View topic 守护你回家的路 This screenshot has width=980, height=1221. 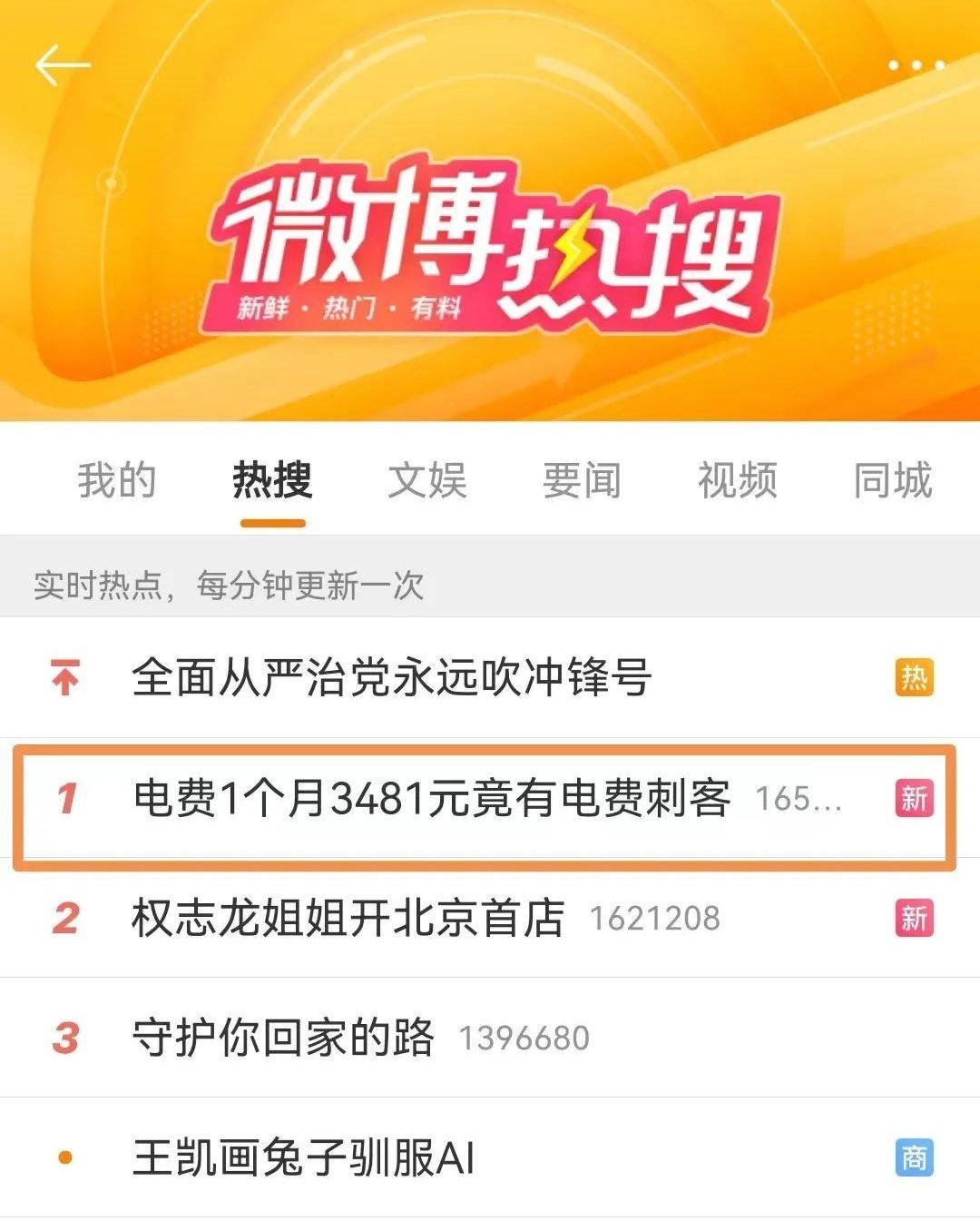[x=283, y=1038]
